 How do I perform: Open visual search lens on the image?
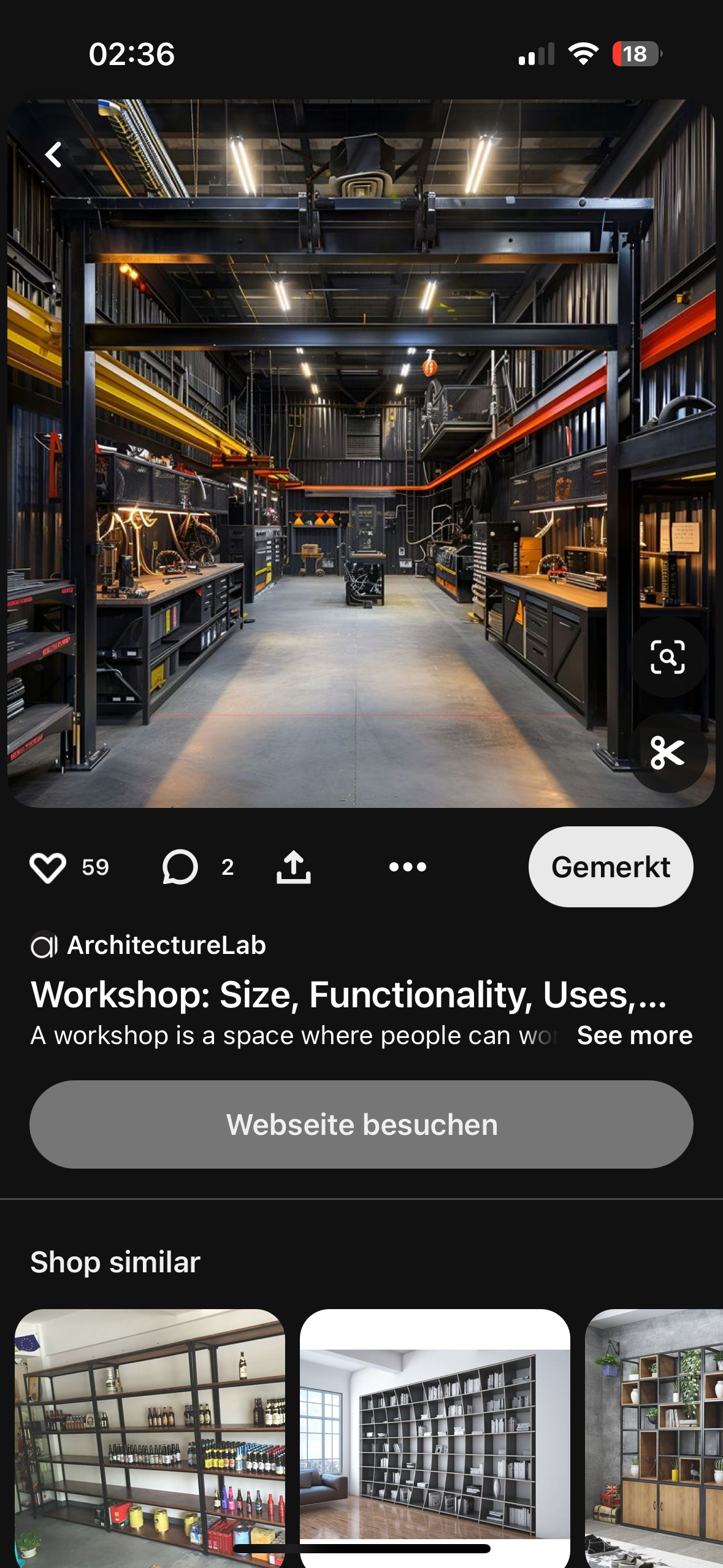coord(667,657)
